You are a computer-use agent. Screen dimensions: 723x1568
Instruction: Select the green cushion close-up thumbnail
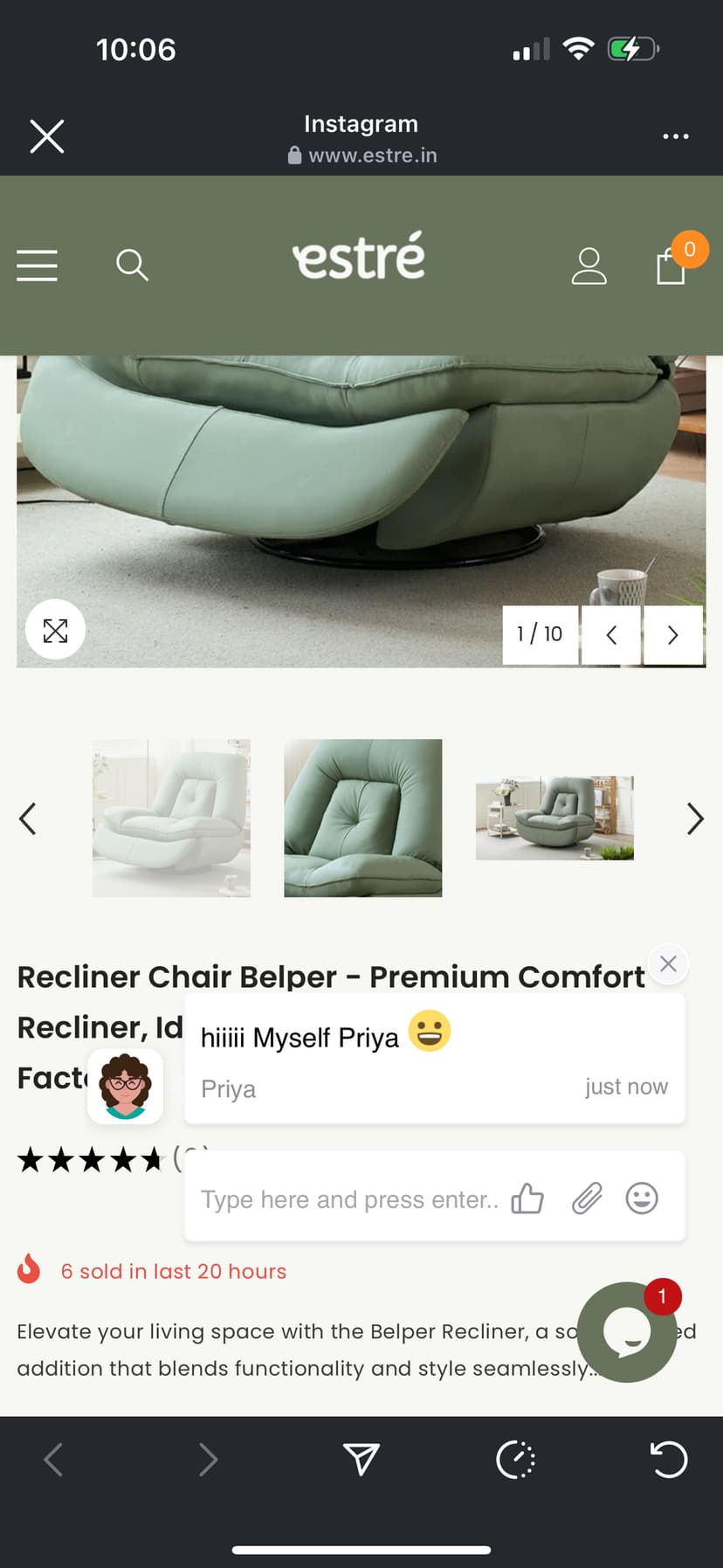pos(362,818)
